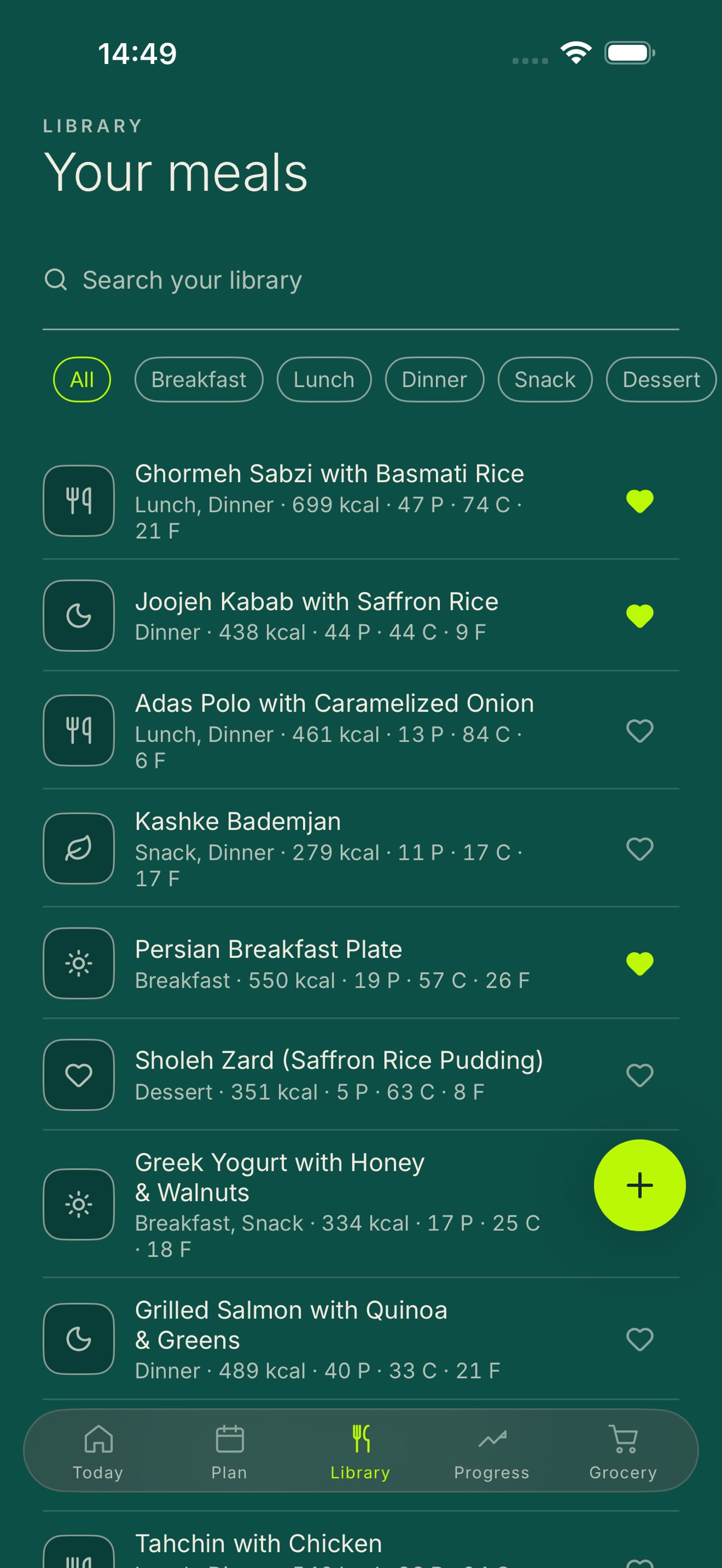Switch to the Grocery tab
Screen dimensions: 722x1568
pyautogui.click(x=623, y=1452)
